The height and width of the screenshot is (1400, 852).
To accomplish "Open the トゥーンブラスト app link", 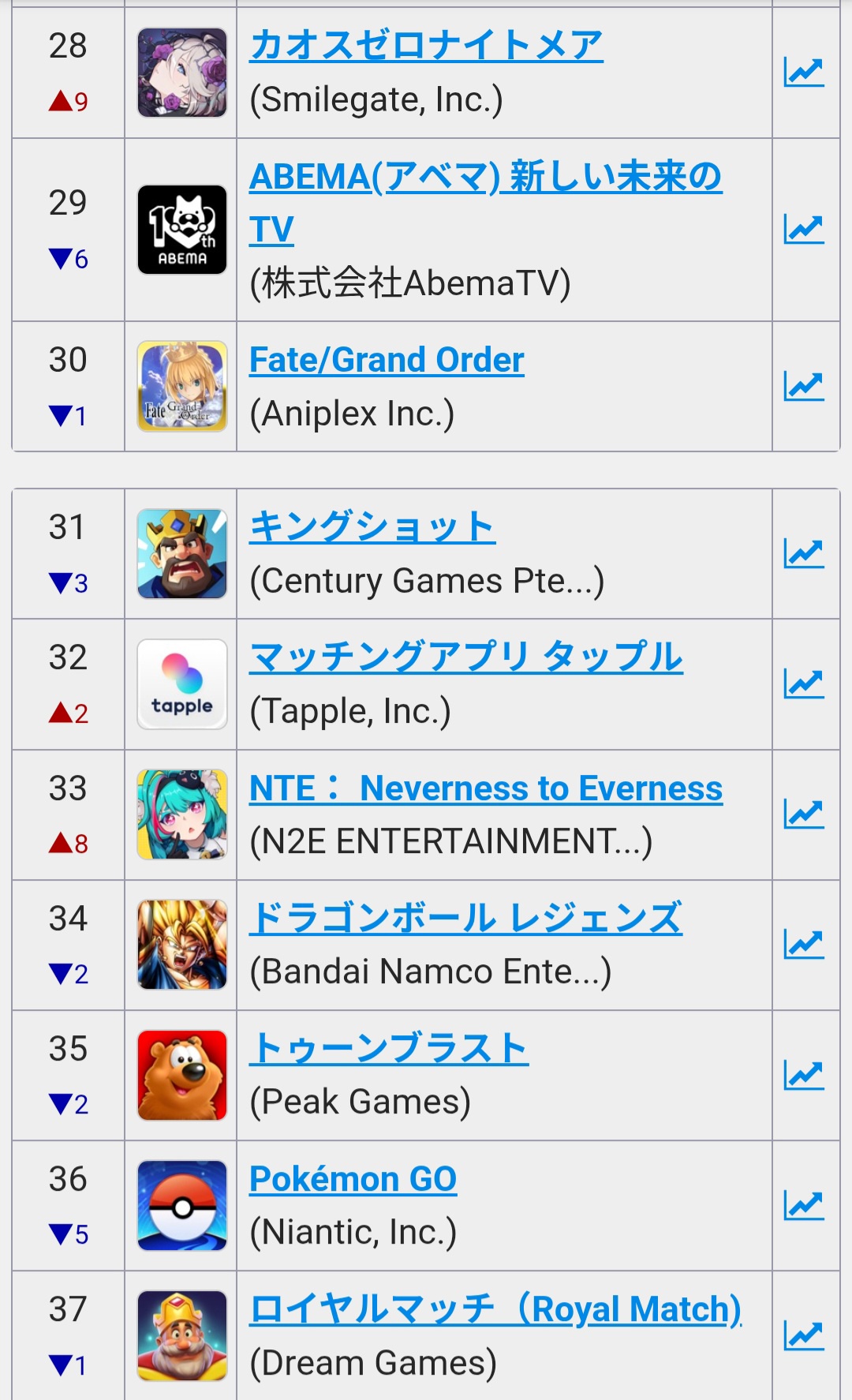I will [x=388, y=1049].
